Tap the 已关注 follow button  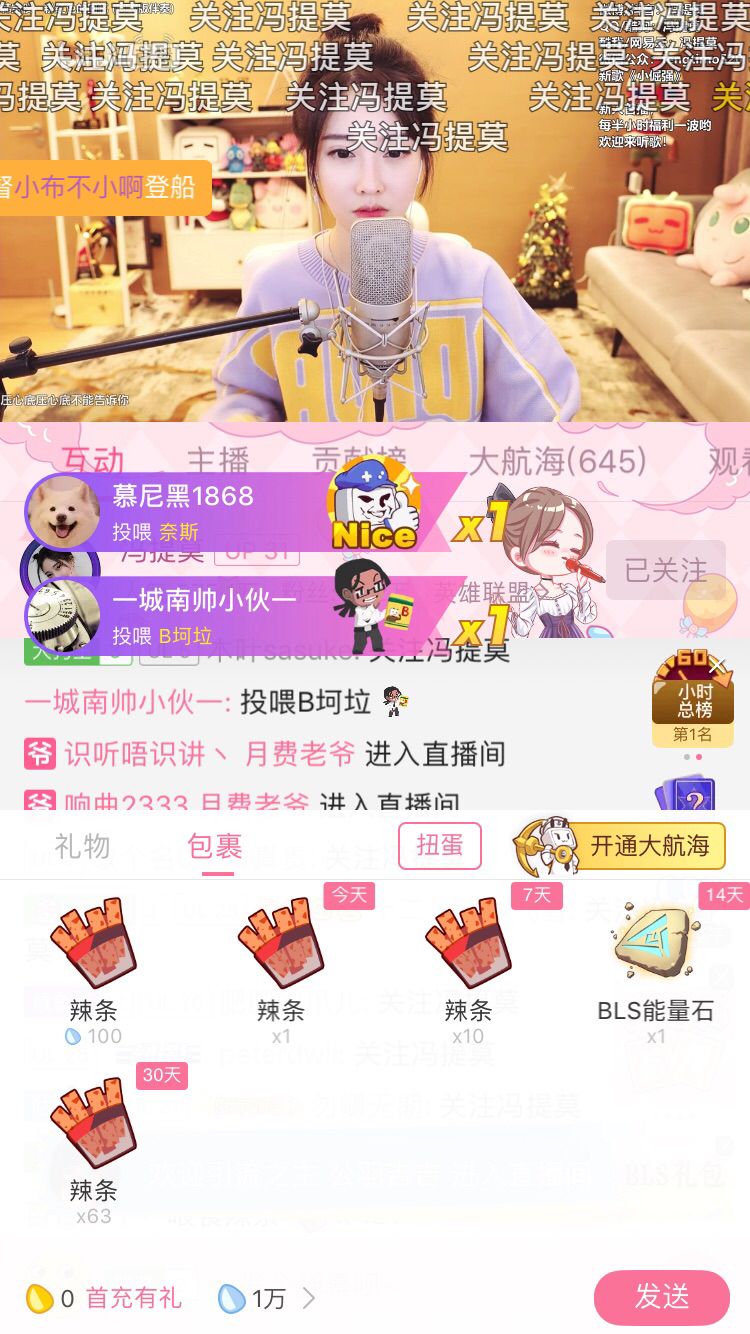[x=665, y=570]
